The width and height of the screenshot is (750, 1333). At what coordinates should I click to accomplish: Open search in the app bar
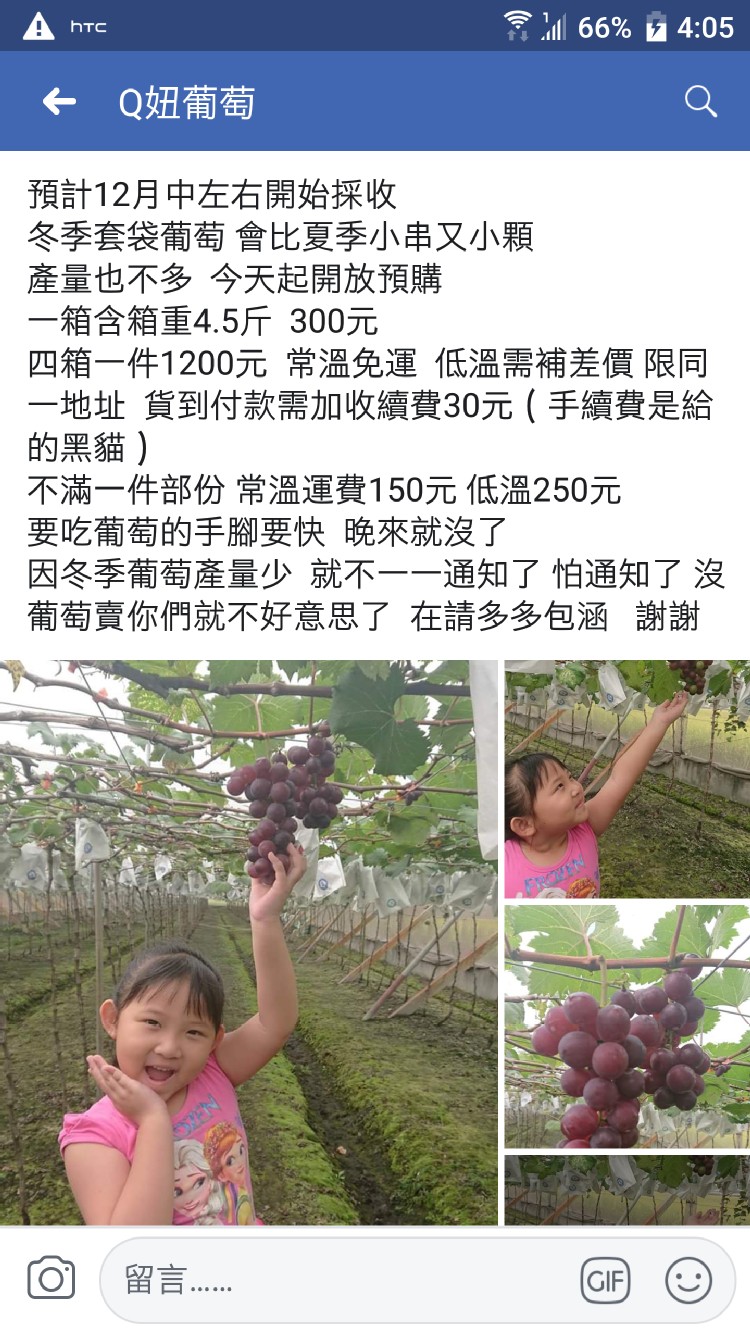700,102
